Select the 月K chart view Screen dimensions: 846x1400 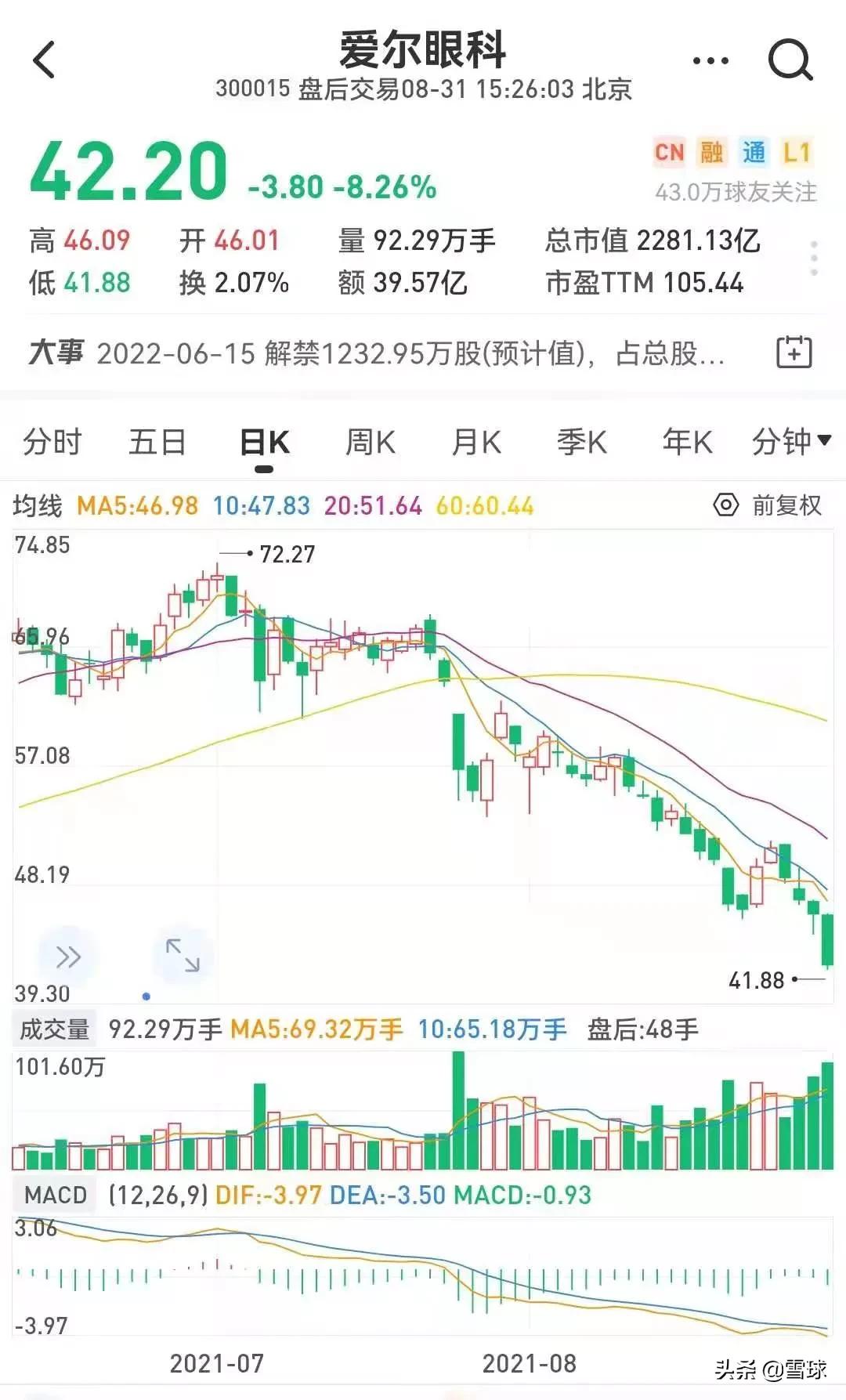478,442
